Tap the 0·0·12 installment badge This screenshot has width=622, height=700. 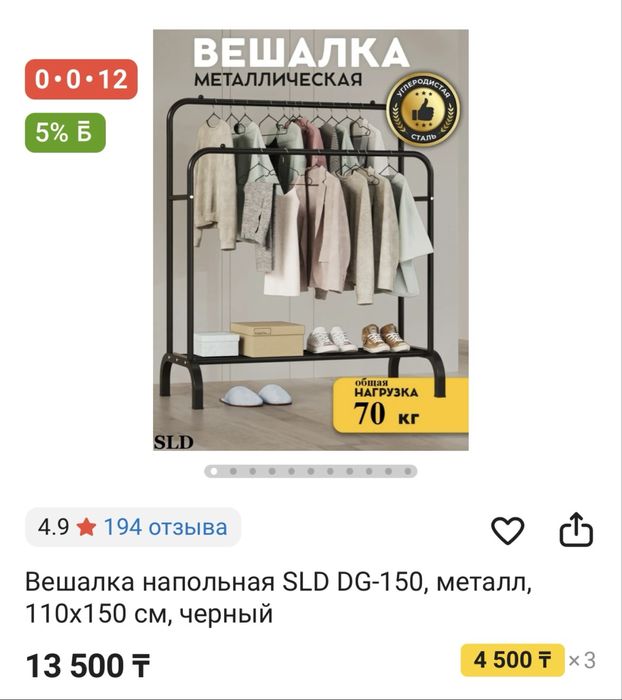[x=81, y=79]
